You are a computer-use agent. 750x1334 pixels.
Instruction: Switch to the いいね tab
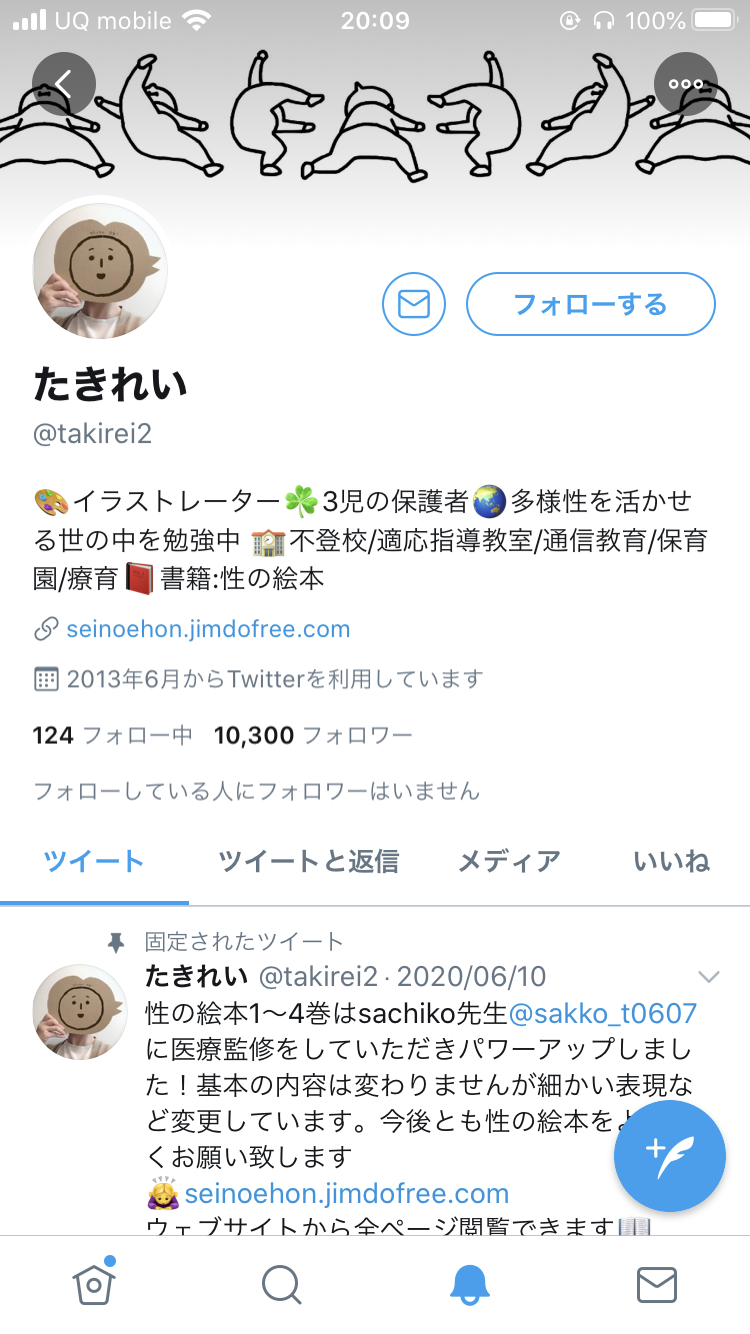pyautogui.click(x=672, y=861)
